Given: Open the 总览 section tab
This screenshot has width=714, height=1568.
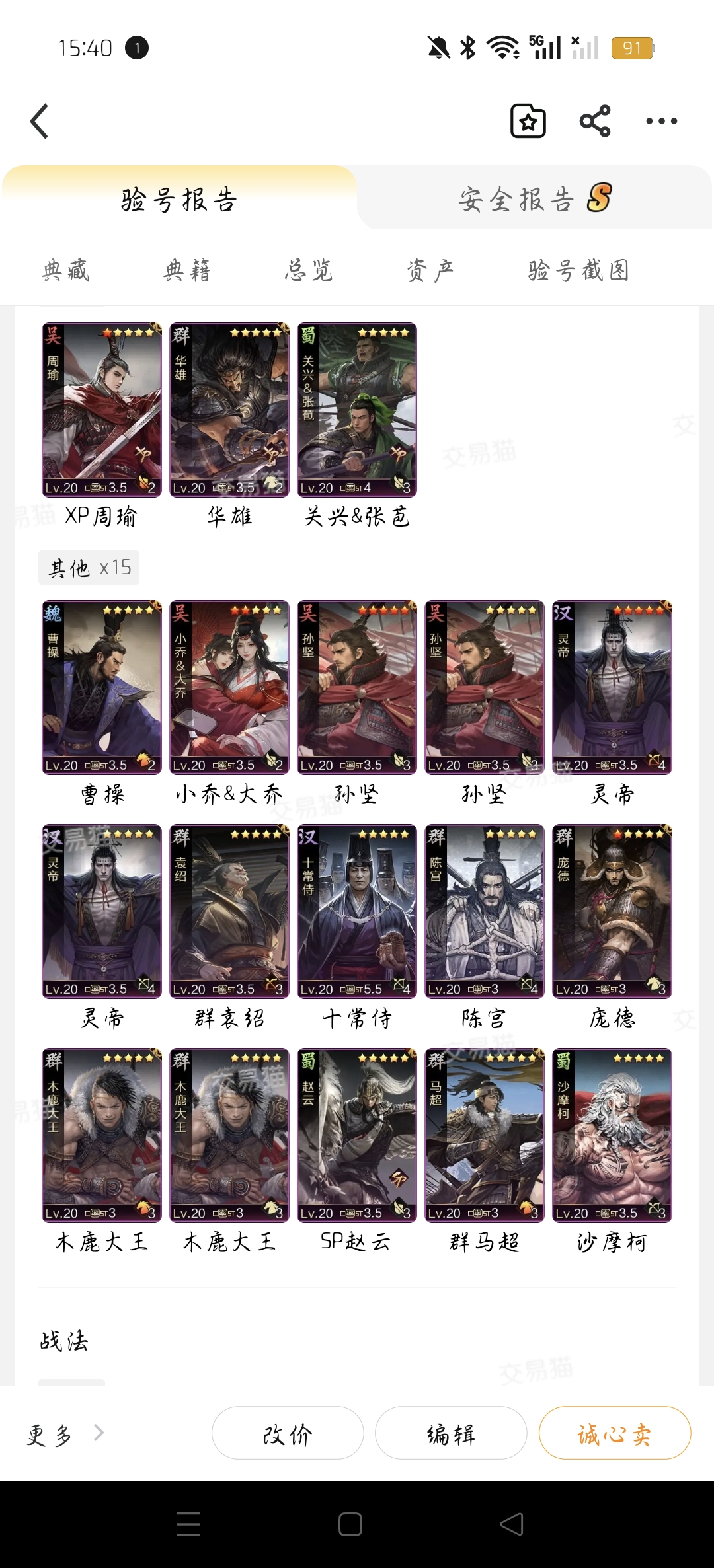Looking at the screenshot, I should click(x=308, y=270).
